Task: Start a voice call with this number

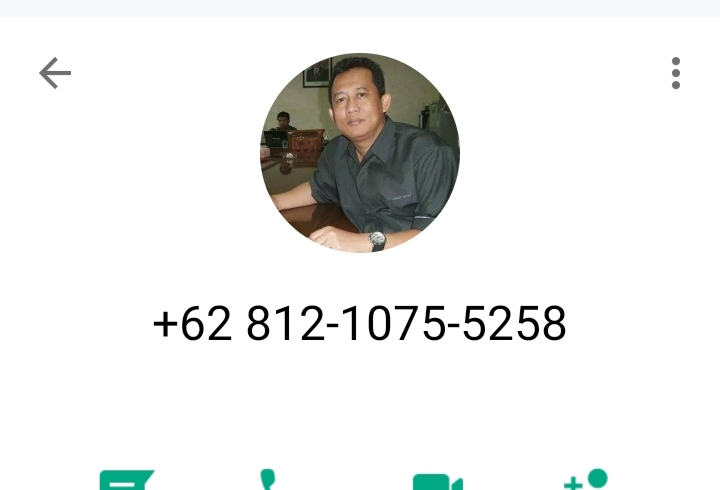Action: tap(267, 480)
